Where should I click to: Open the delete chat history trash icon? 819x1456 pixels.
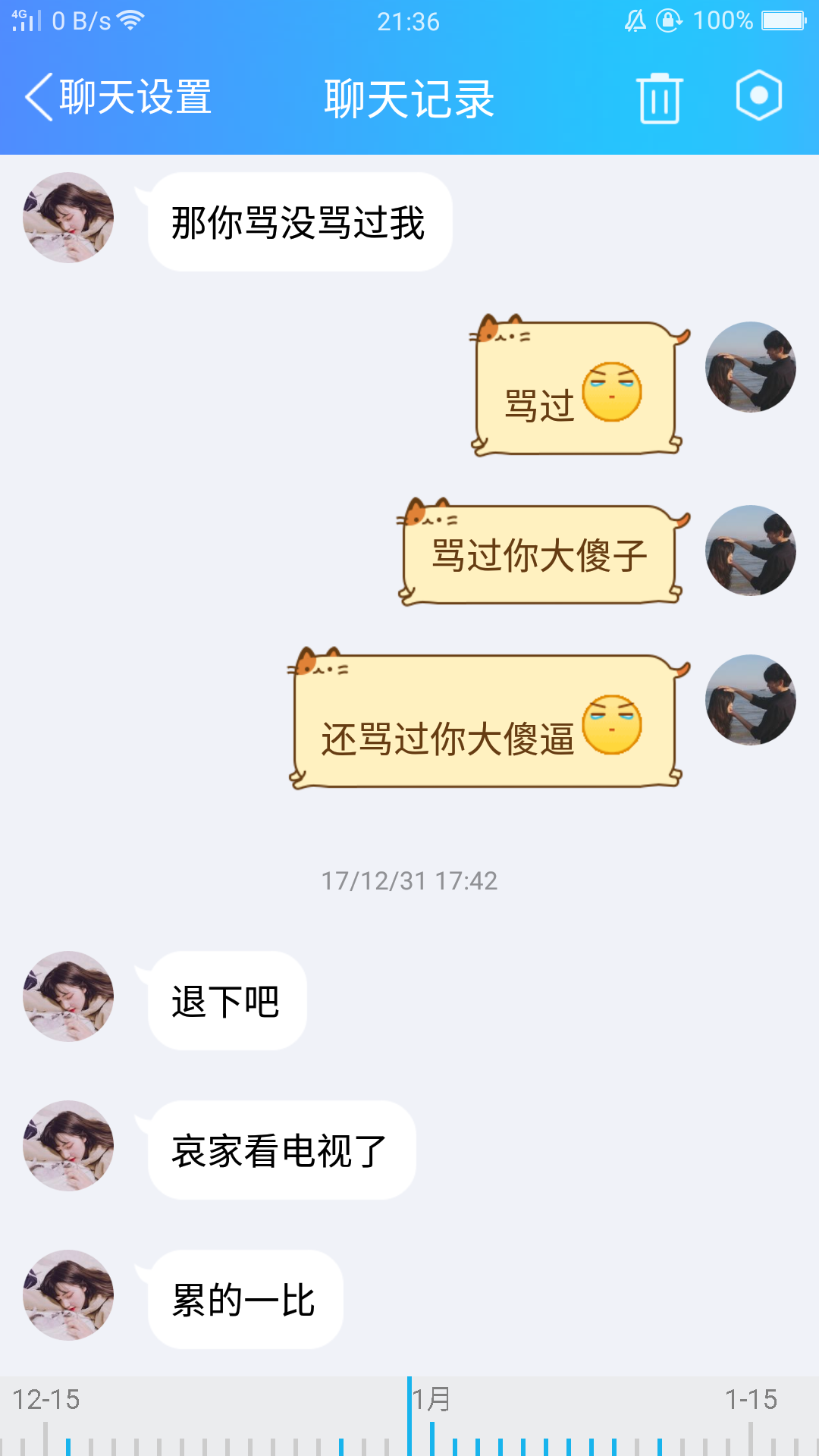(657, 97)
